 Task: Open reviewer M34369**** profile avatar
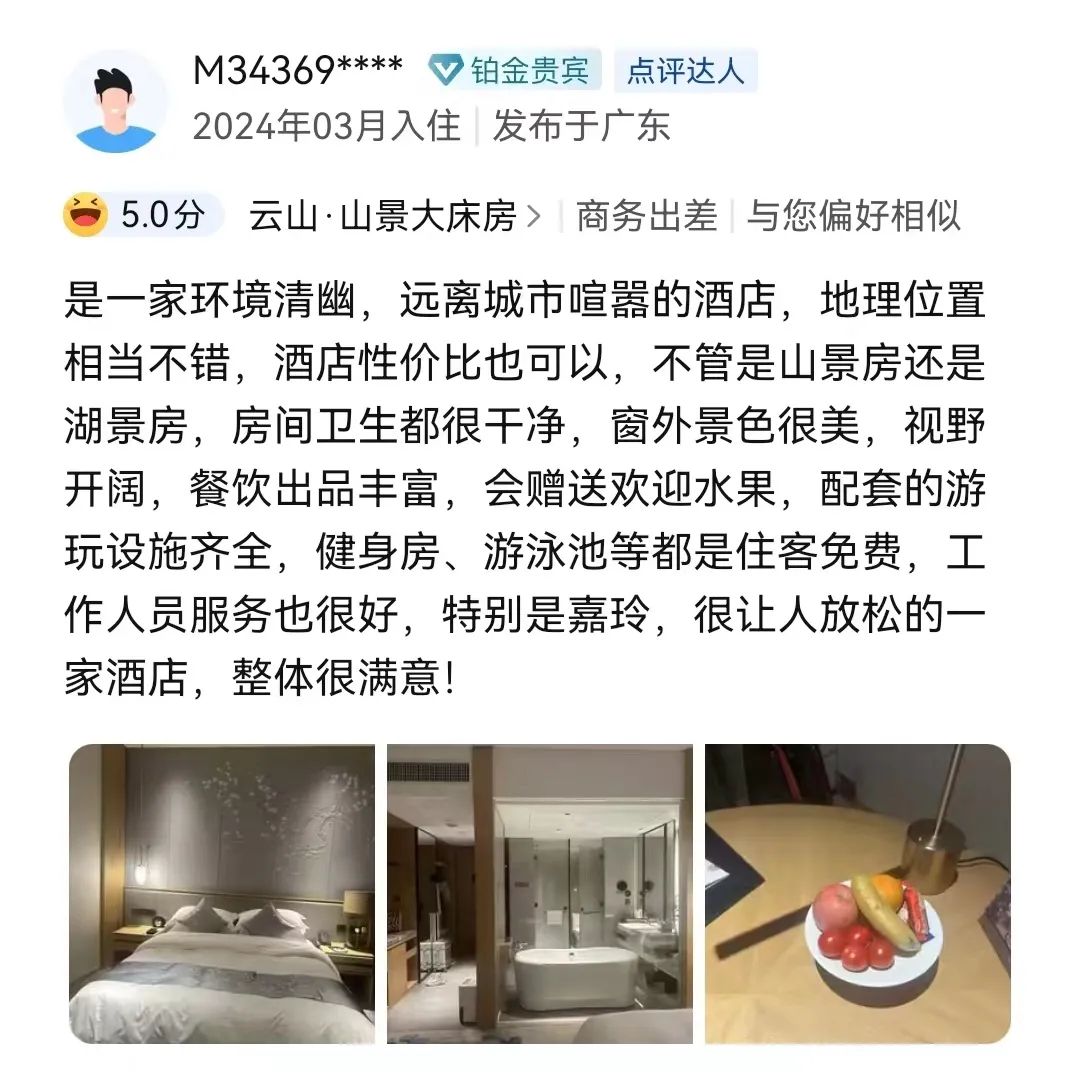point(115,102)
